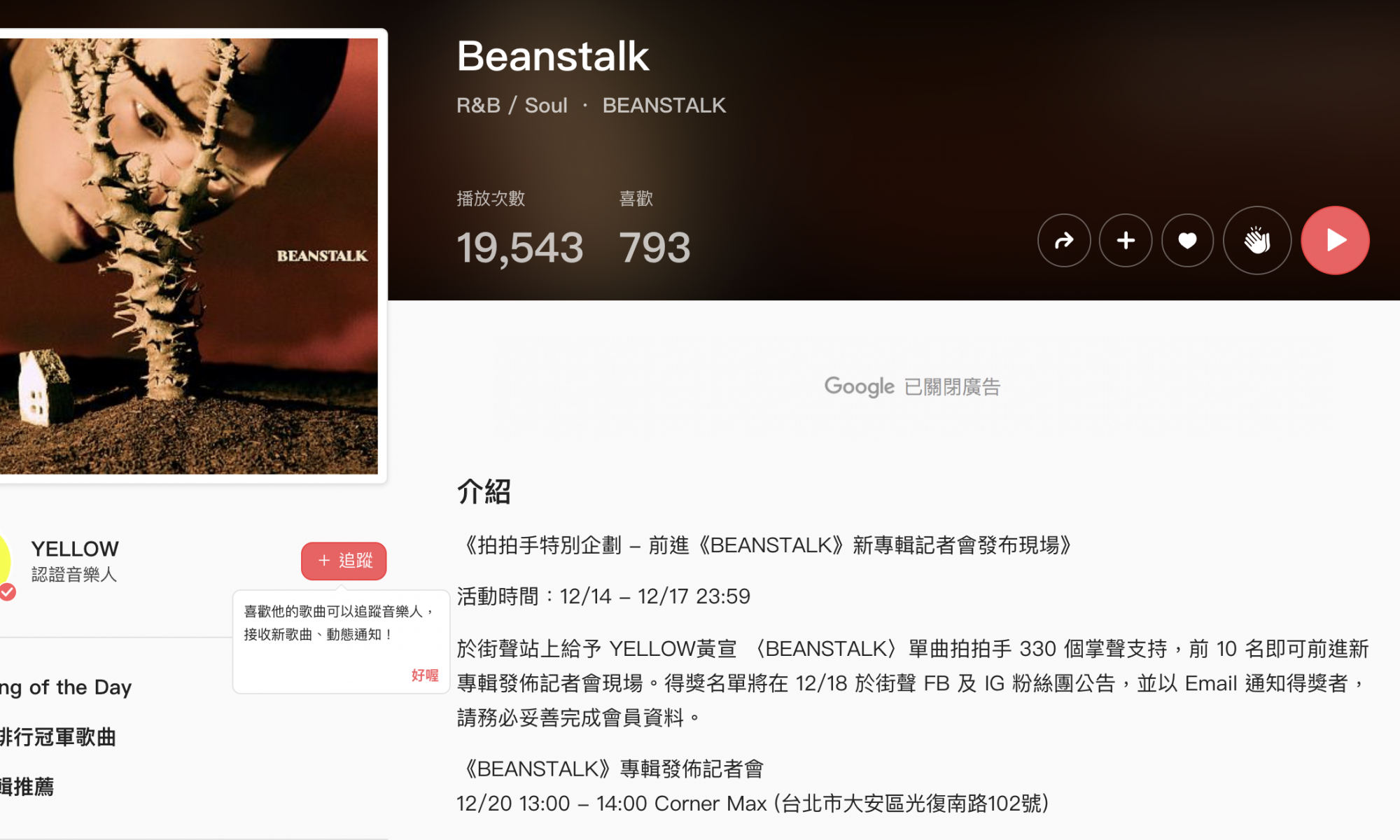This screenshot has height=840, width=1400.
Task: Give applause with the clapping hands icon
Action: click(x=1256, y=240)
